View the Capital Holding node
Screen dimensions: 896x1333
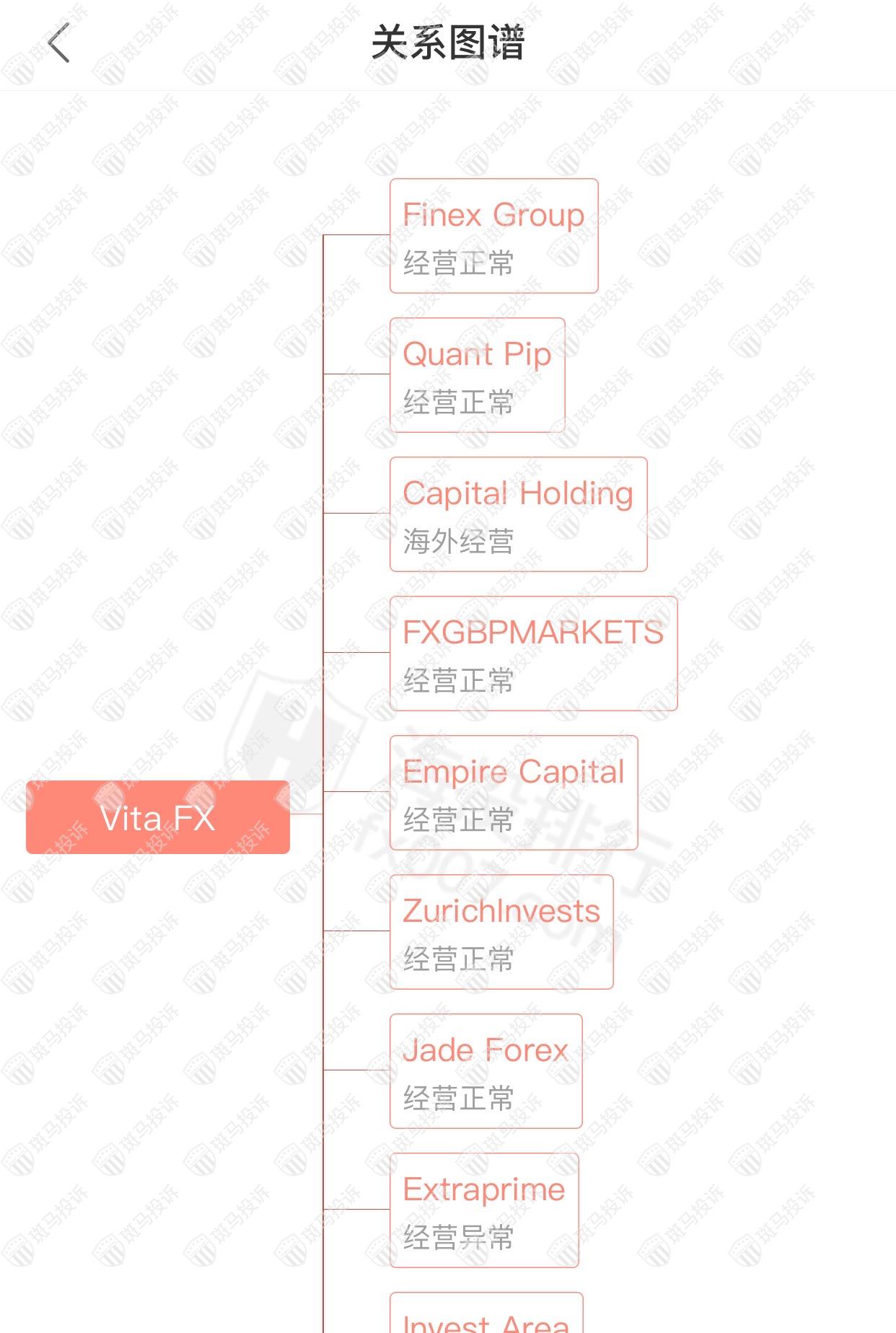point(518,514)
